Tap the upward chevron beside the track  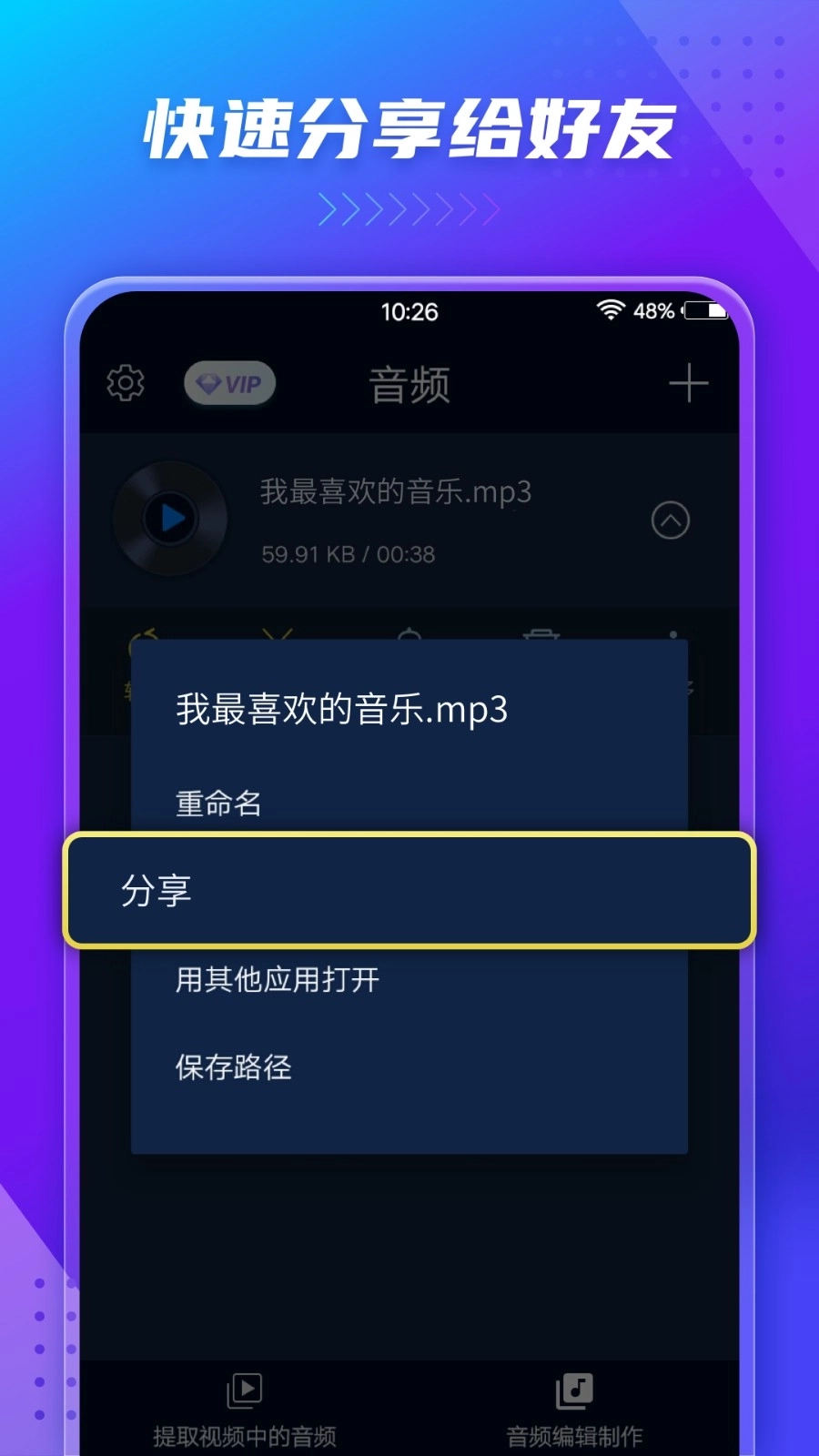671,521
